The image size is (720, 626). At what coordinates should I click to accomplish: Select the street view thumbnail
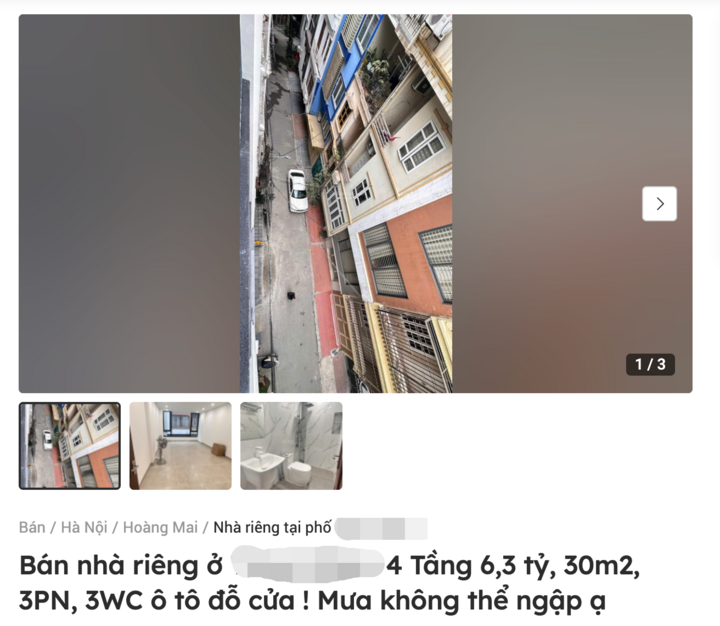[70, 446]
